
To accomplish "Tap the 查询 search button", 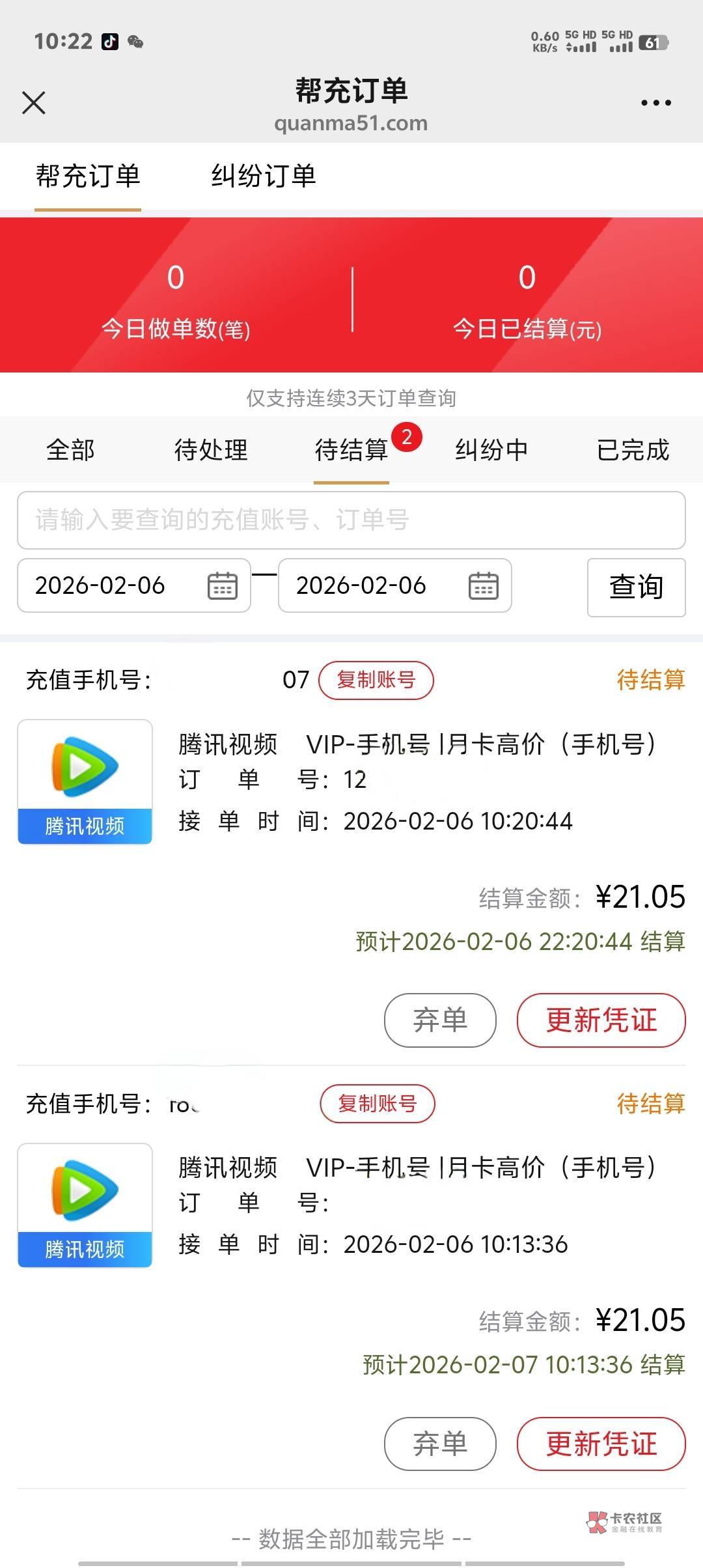I will 636,587.
